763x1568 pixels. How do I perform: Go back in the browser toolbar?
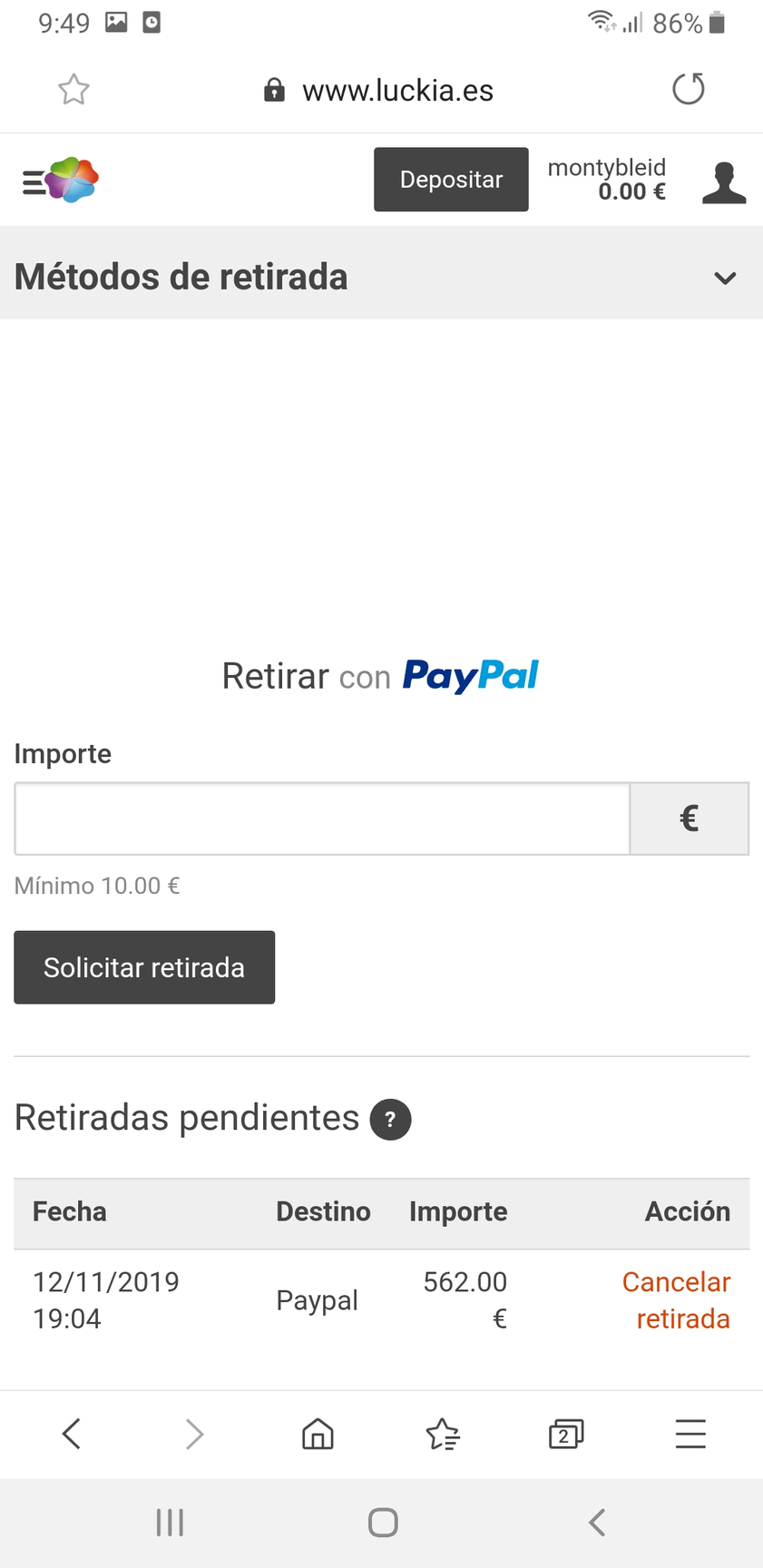coord(71,1434)
